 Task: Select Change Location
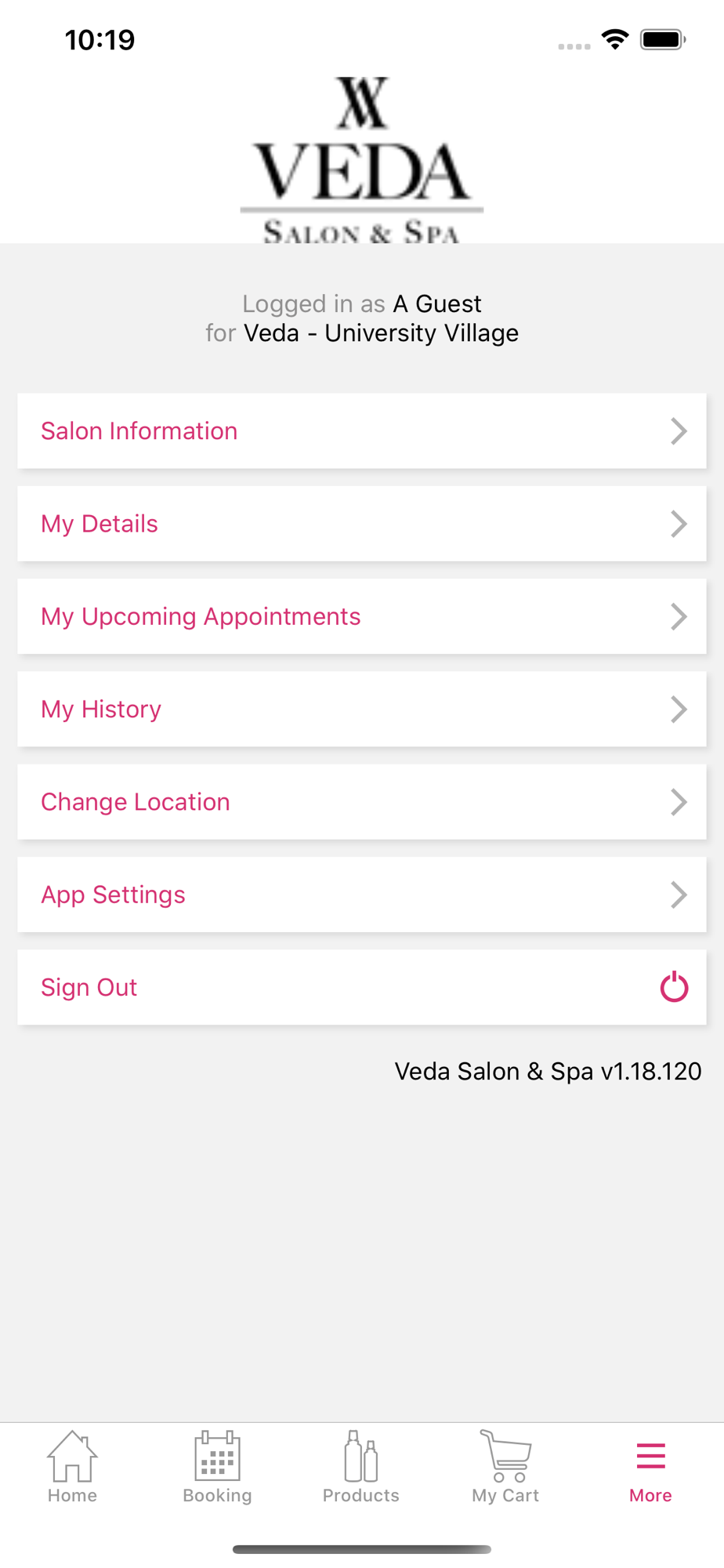362,802
